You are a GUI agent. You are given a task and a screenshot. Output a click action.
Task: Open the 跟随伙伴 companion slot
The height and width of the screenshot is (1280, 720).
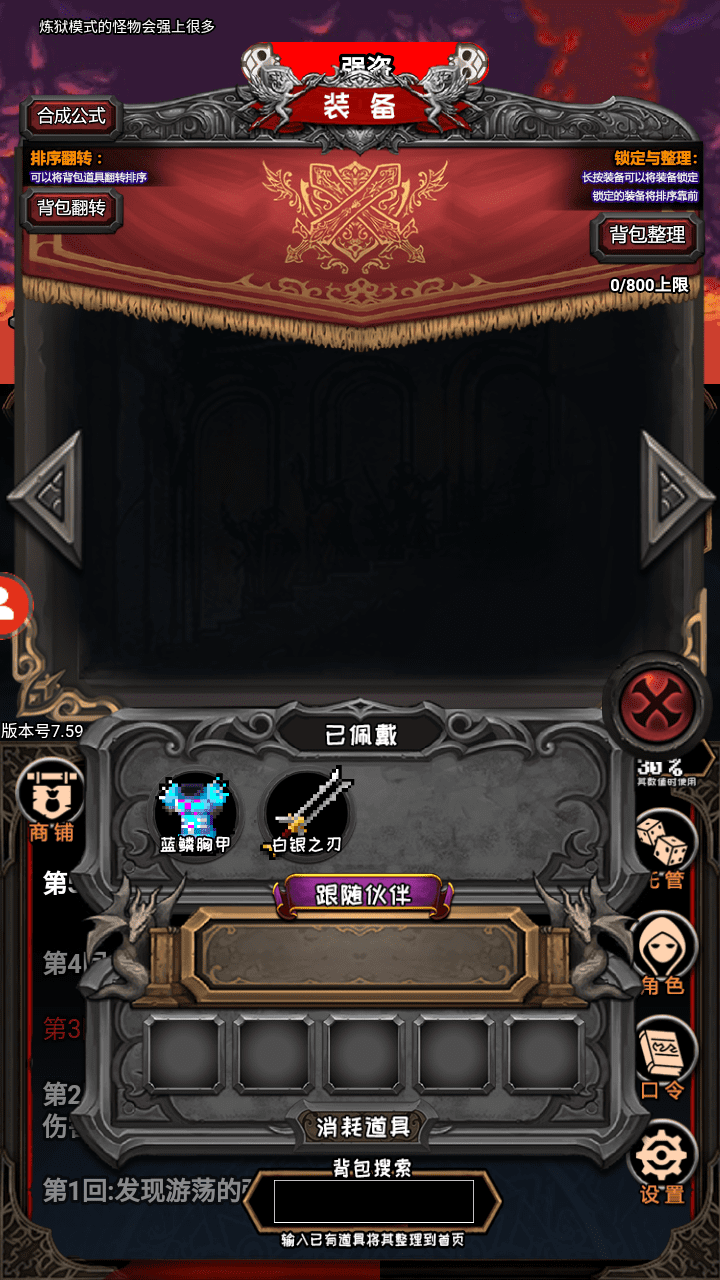(362, 952)
